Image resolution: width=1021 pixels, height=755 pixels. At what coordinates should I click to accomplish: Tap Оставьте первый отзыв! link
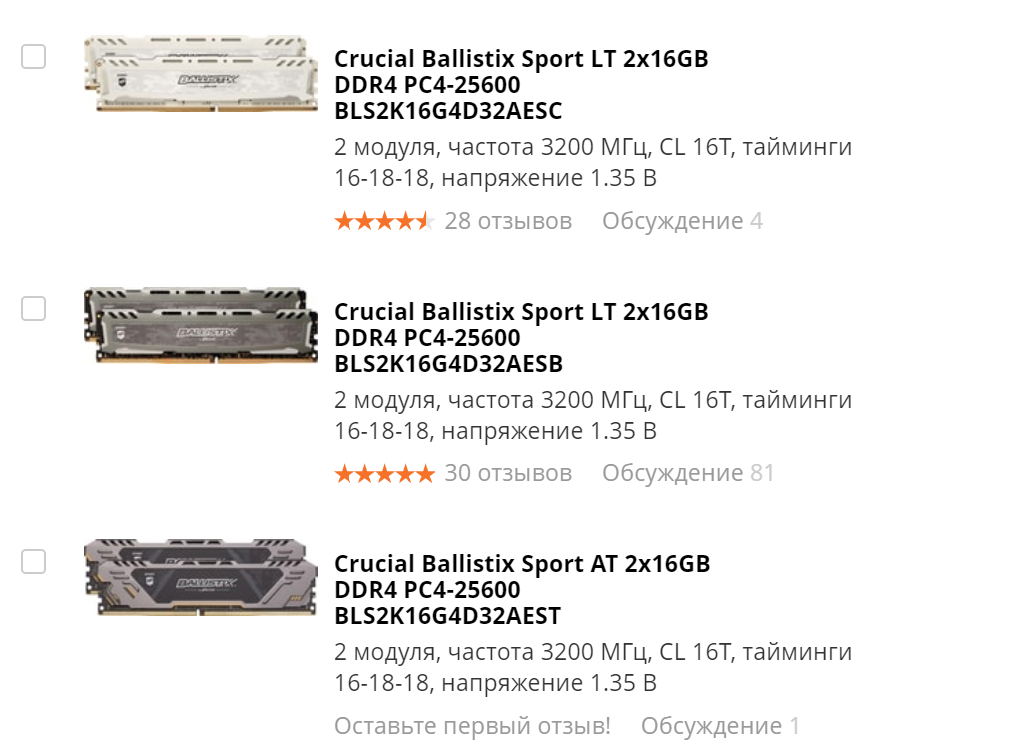(x=472, y=726)
